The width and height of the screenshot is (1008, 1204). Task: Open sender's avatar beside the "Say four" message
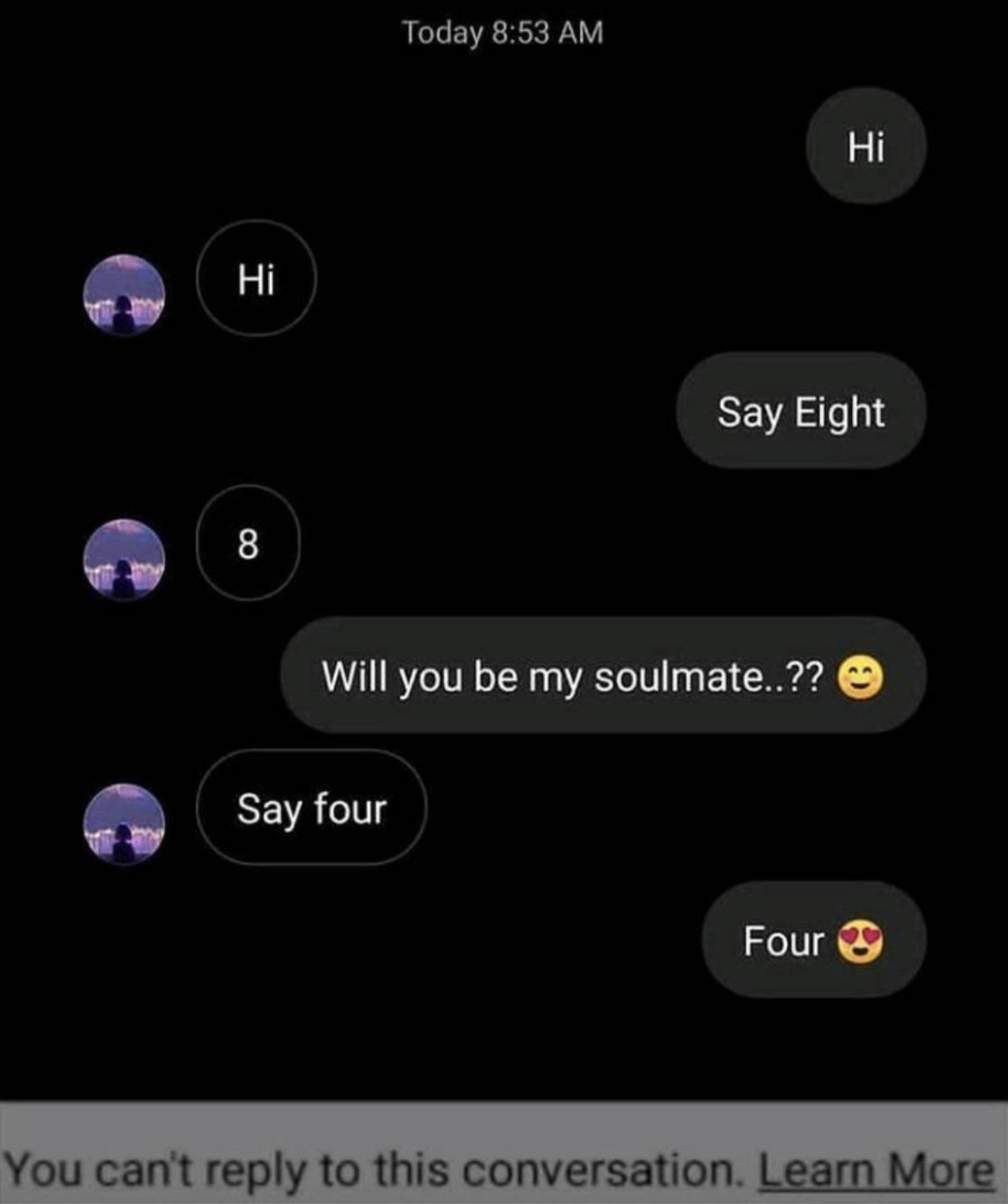coord(124,823)
